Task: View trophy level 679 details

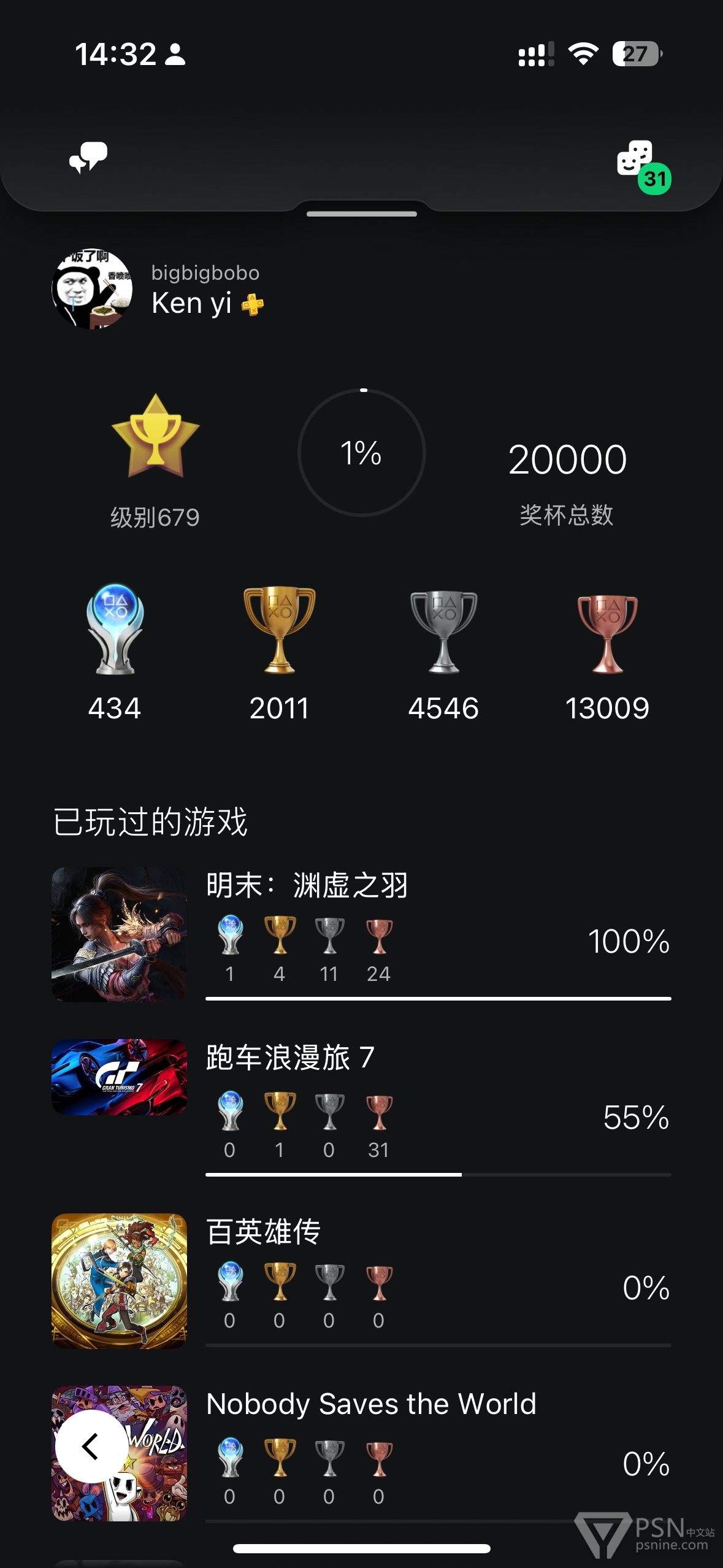Action: tap(155, 461)
